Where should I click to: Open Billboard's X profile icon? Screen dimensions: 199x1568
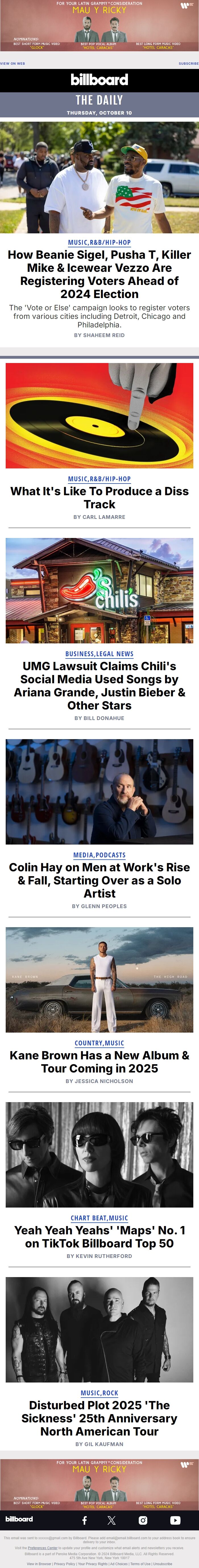(112, 1520)
